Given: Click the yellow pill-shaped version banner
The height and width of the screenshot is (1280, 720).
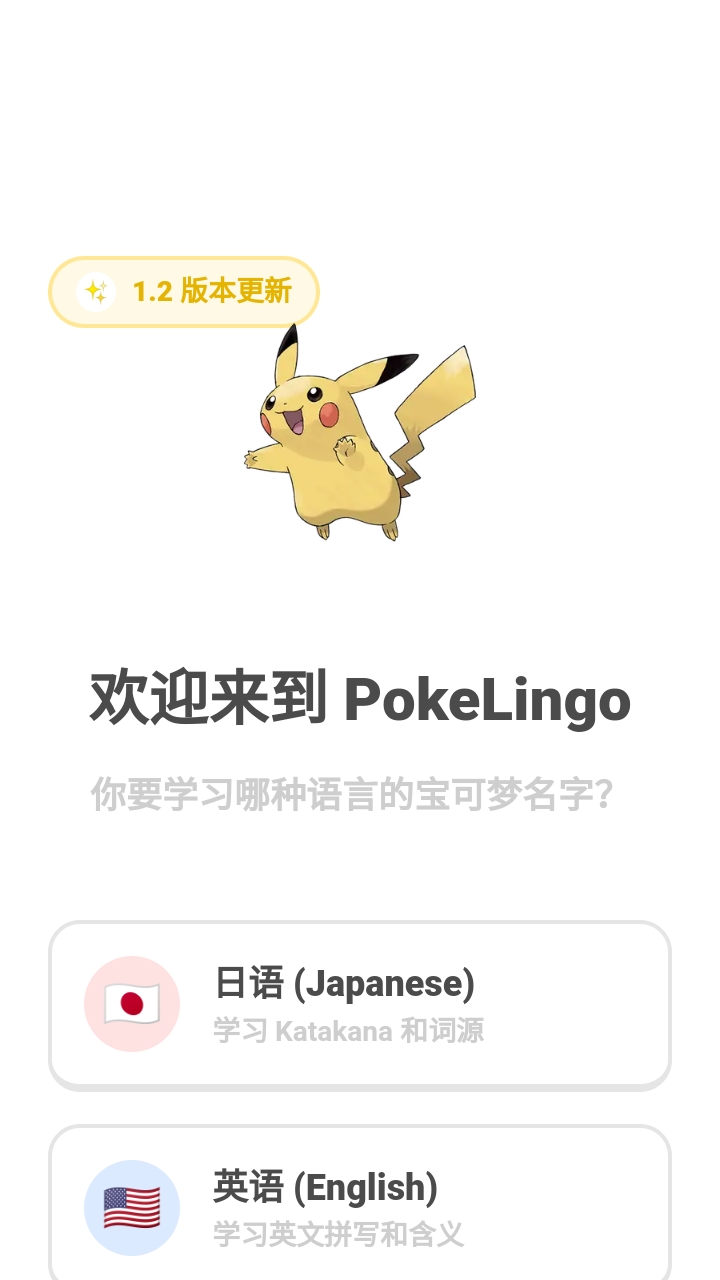Looking at the screenshot, I should [184, 291].
